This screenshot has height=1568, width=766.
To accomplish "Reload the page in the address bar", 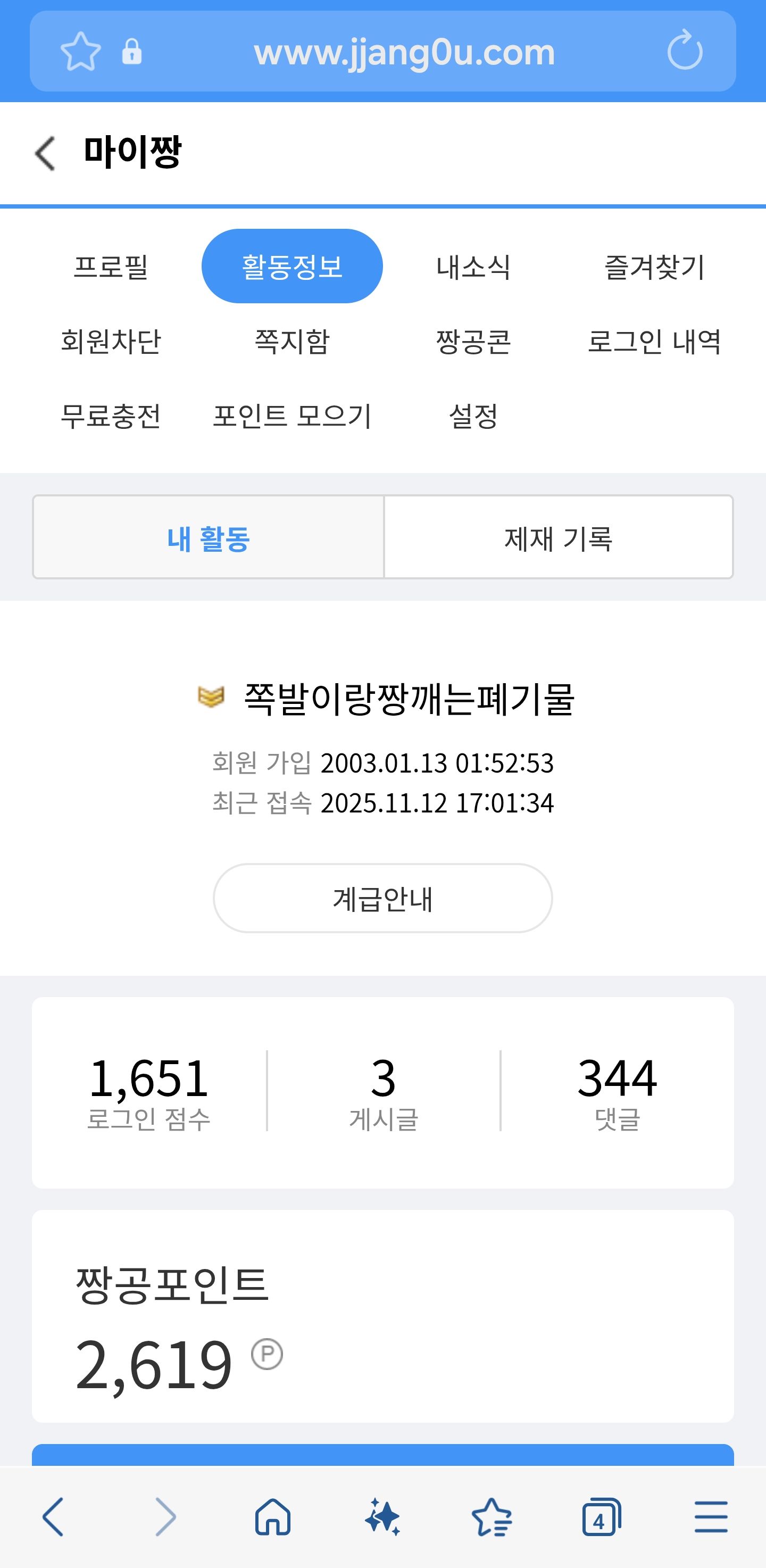I will click(685, 51).
